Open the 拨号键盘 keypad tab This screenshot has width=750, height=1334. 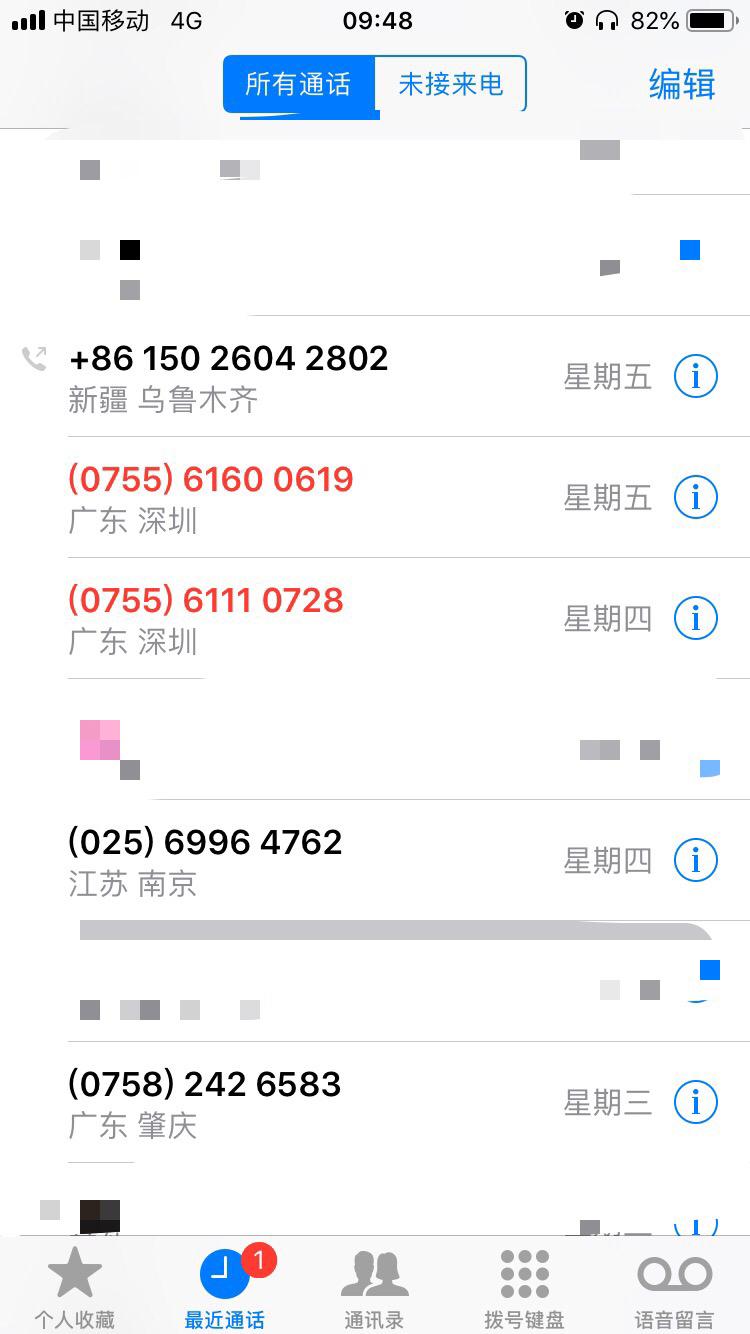click(525, 1288)
